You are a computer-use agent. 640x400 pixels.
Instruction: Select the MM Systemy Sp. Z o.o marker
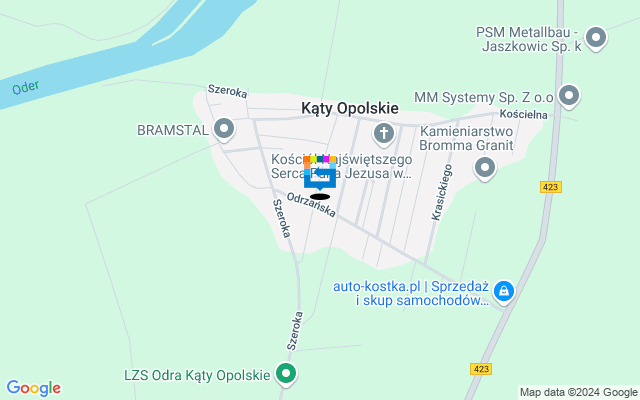tap(570, 97)
